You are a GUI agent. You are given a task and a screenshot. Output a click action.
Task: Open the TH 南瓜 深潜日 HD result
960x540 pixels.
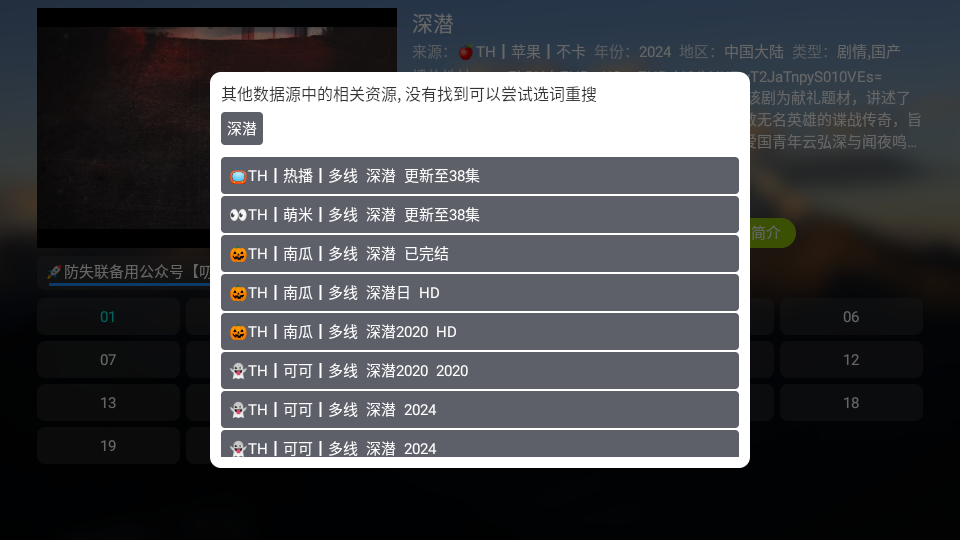click(x=479, y=293)
